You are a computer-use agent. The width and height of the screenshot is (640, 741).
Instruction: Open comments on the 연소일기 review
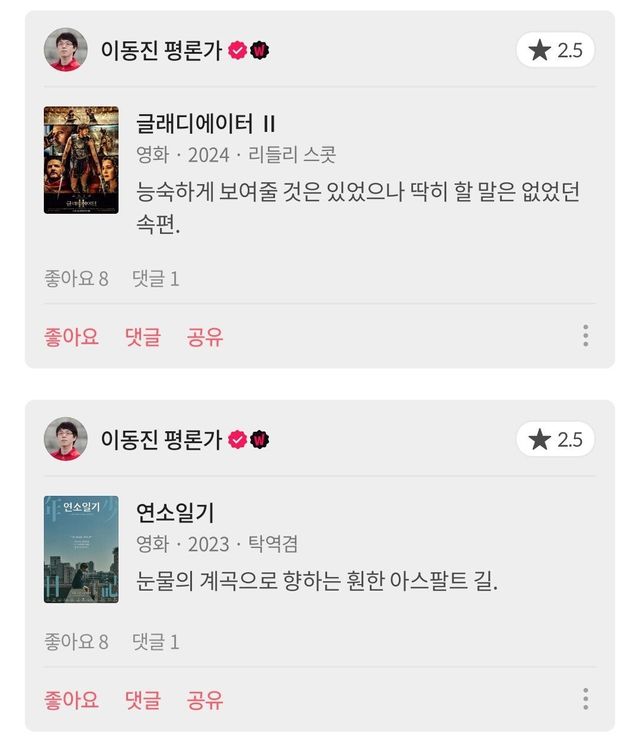[142, 699]
